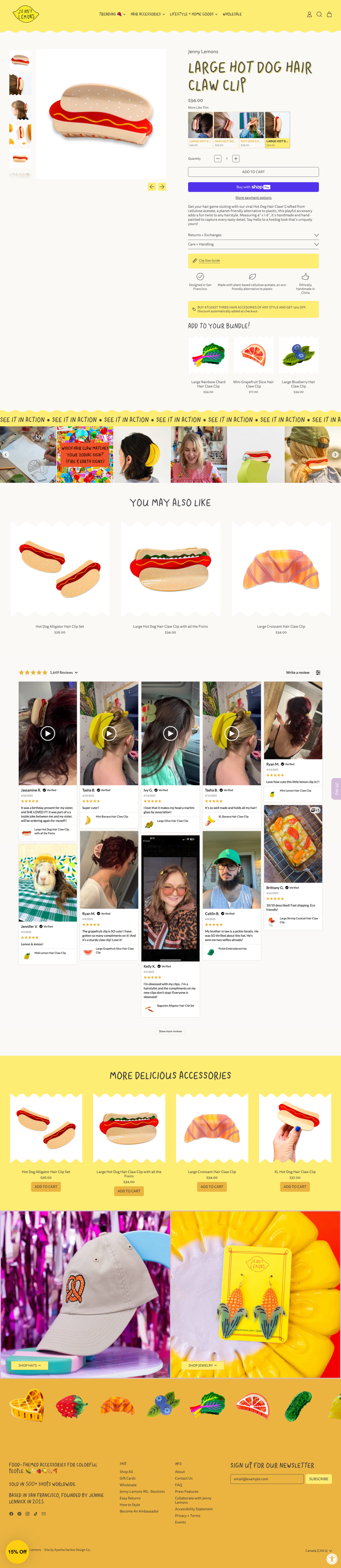Go to the Wholesale page

[232, 14]
